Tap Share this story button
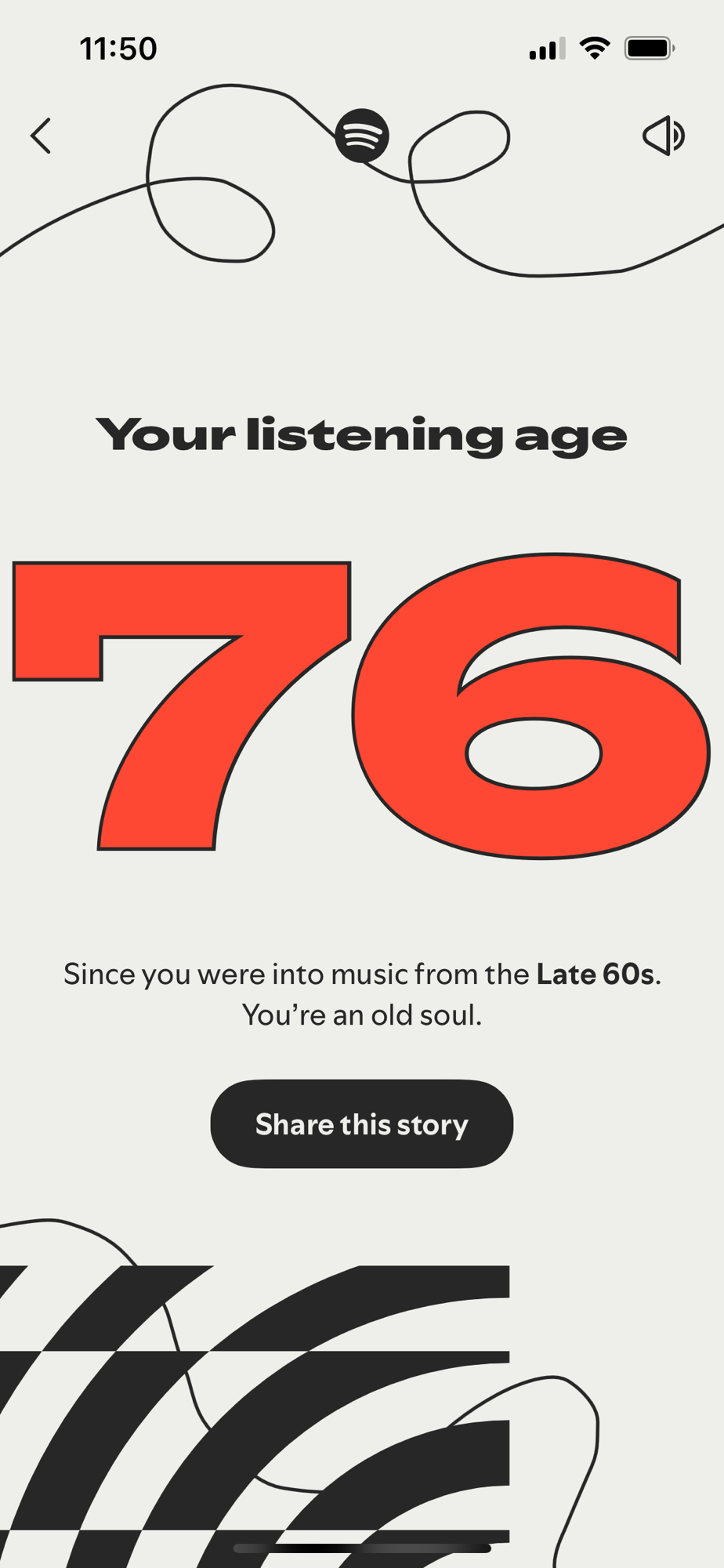724x1568 pixels. click(x=361, y=1123)
